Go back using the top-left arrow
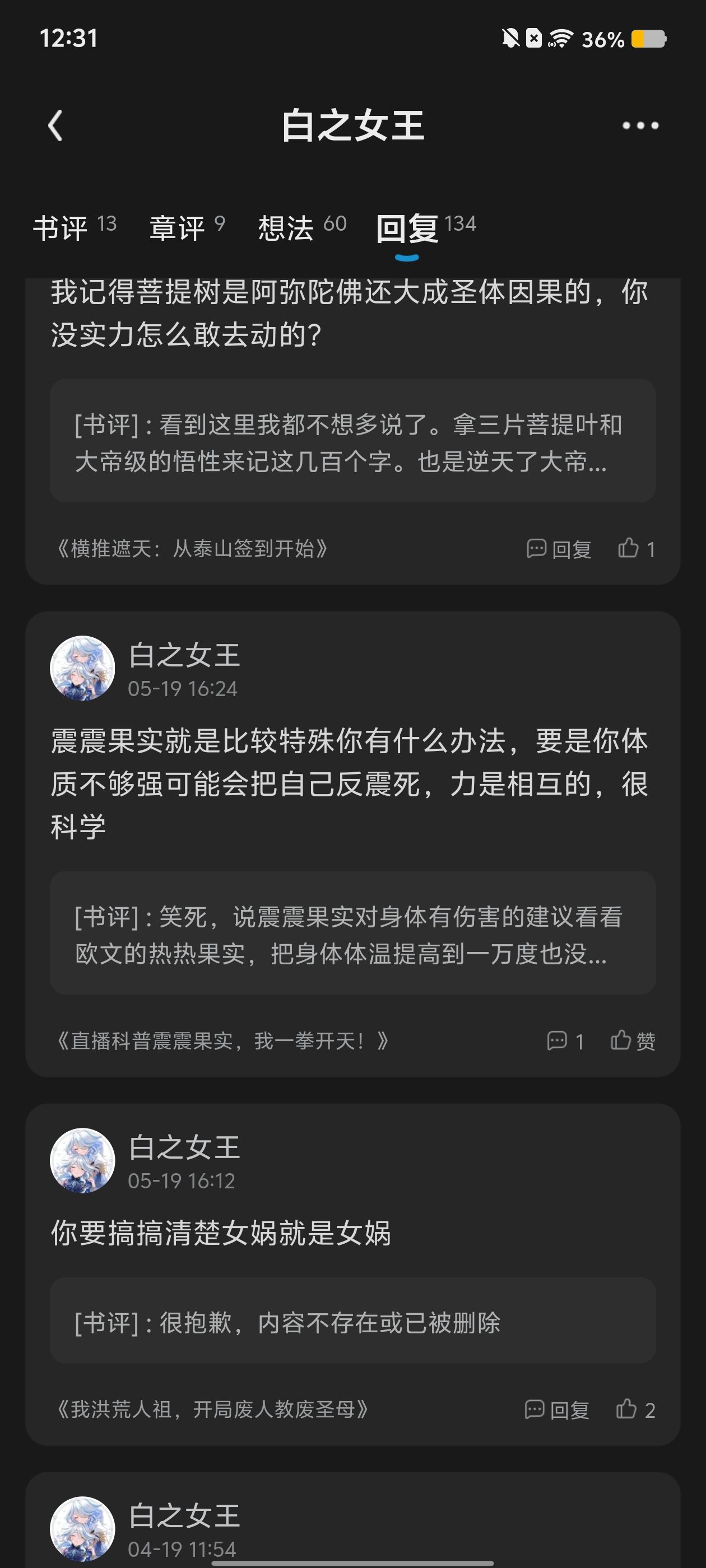This screenshot has width=706, height=1568. click(x=55, y=125)
